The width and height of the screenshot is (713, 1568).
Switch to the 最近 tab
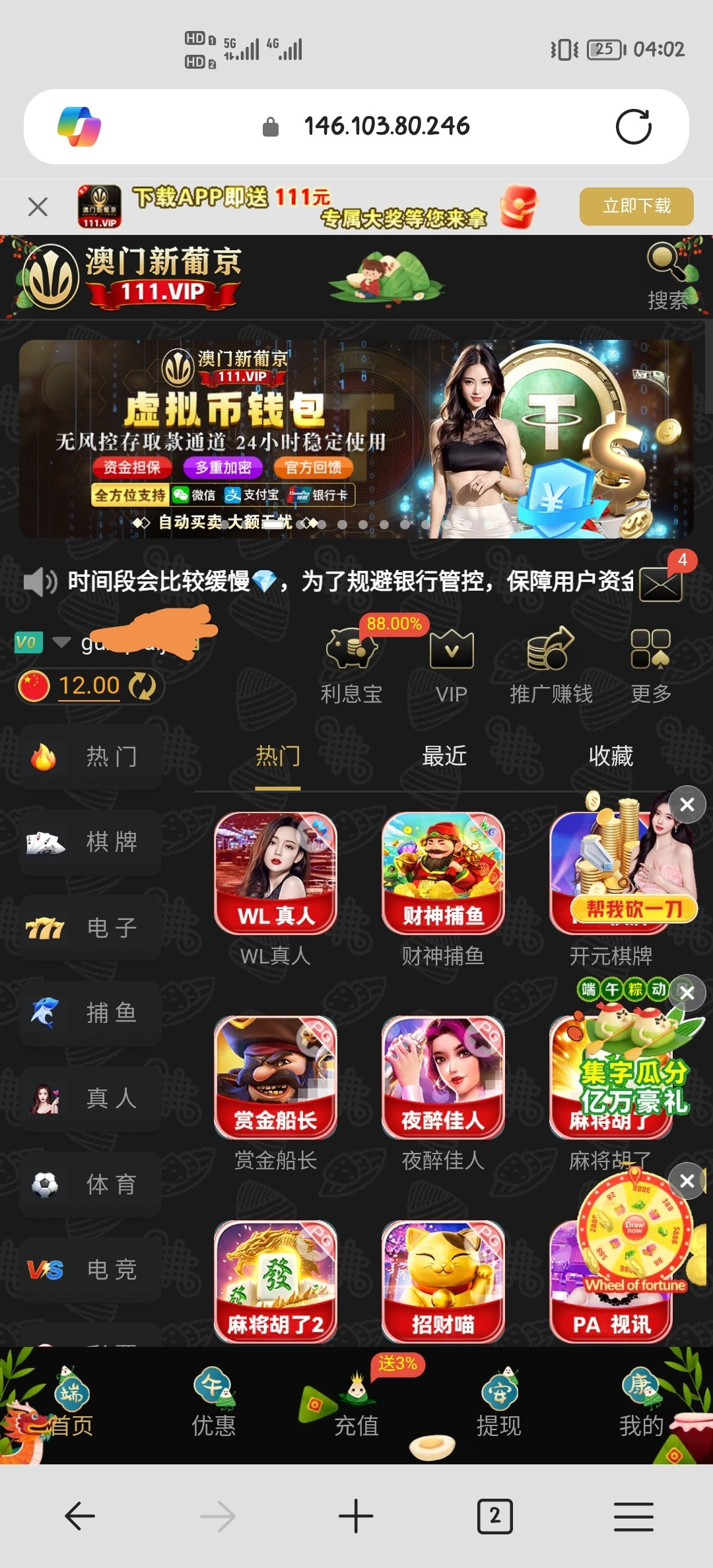point(444,756)
